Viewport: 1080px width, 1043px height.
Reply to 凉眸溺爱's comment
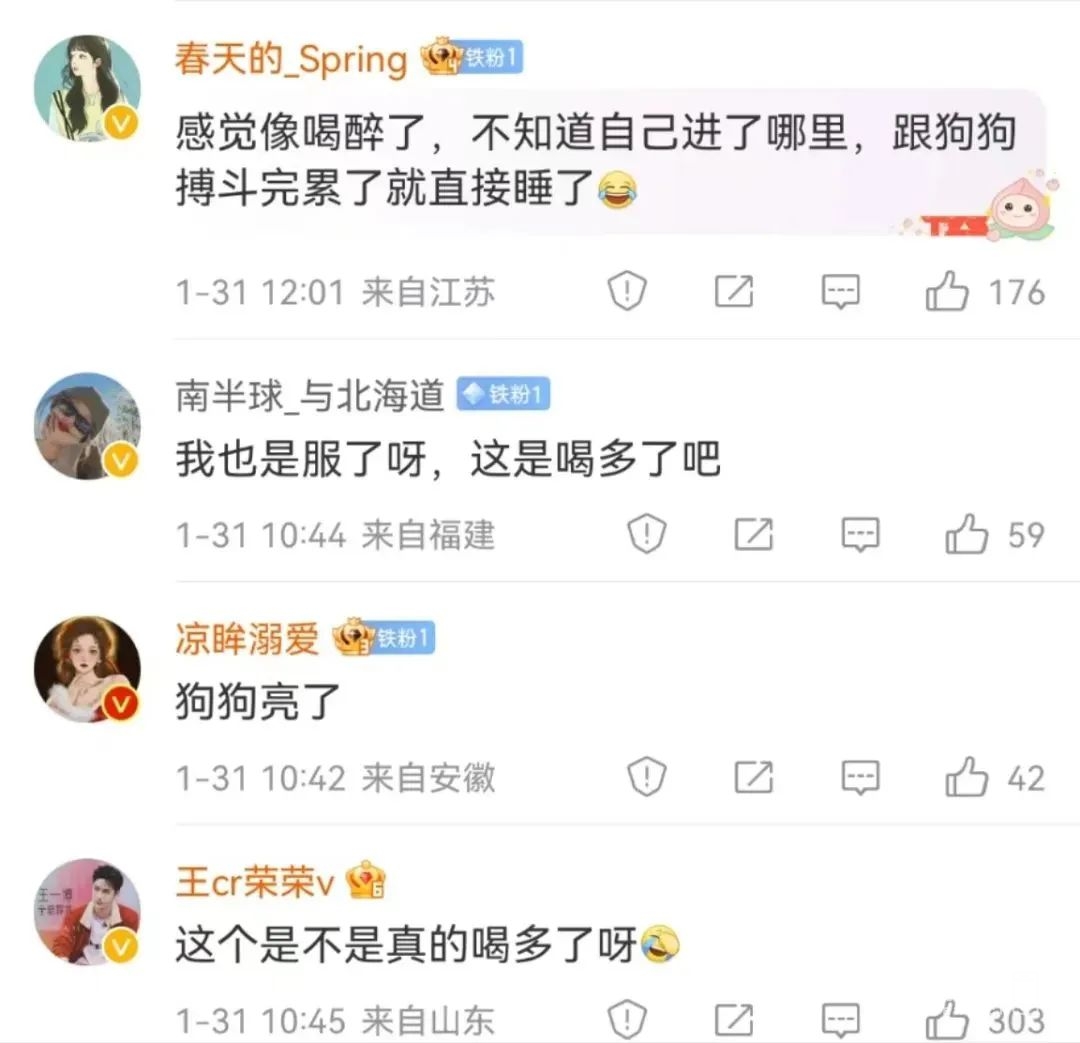point(860,778)
